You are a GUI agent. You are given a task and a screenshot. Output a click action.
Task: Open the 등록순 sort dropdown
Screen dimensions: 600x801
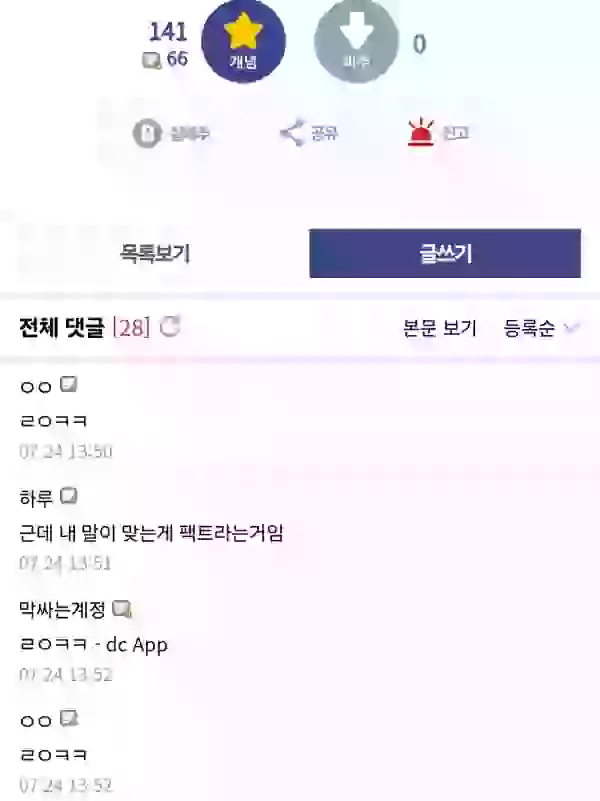pos(542,328)
